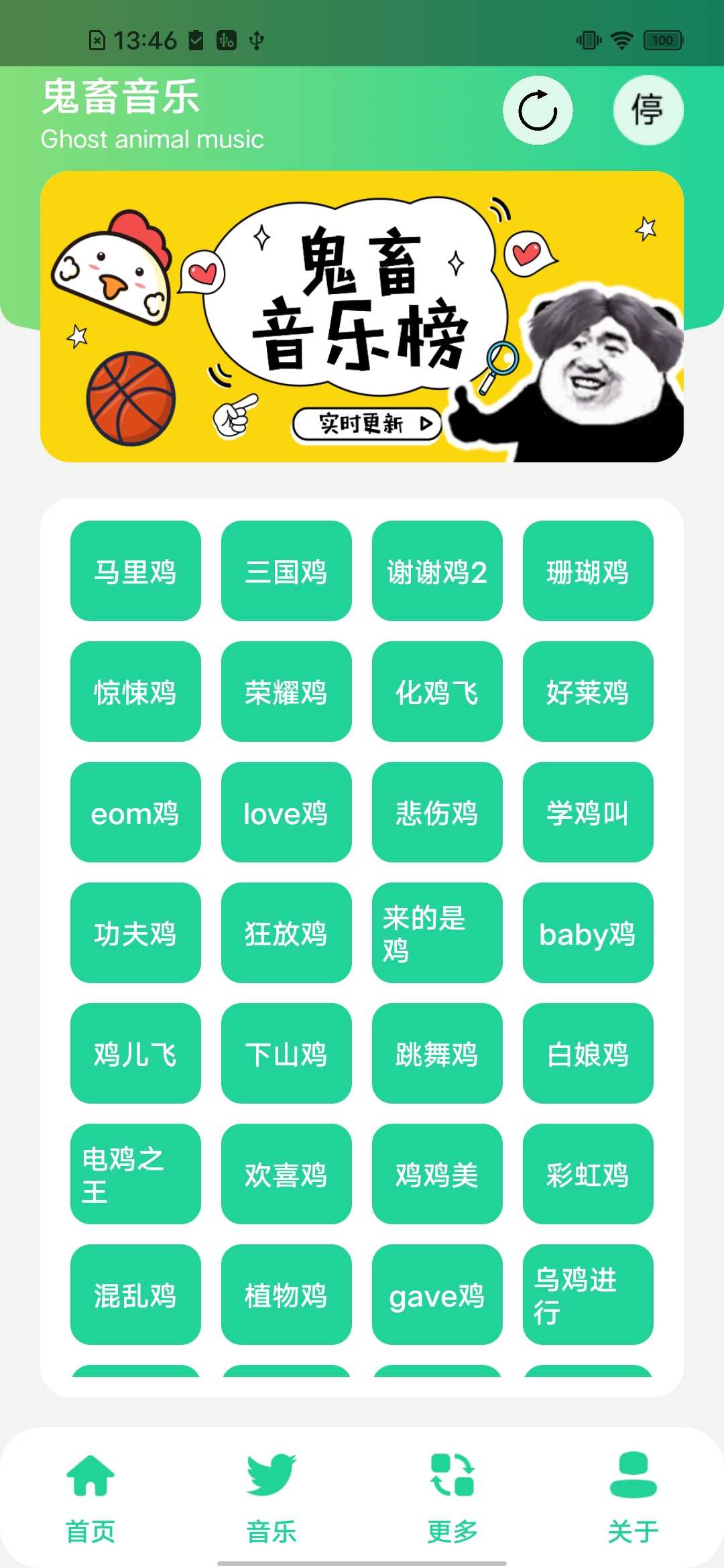This screenshot has height=1568, width=724.
Task: Choose 惊悚鸡
Action: (135, 692)
